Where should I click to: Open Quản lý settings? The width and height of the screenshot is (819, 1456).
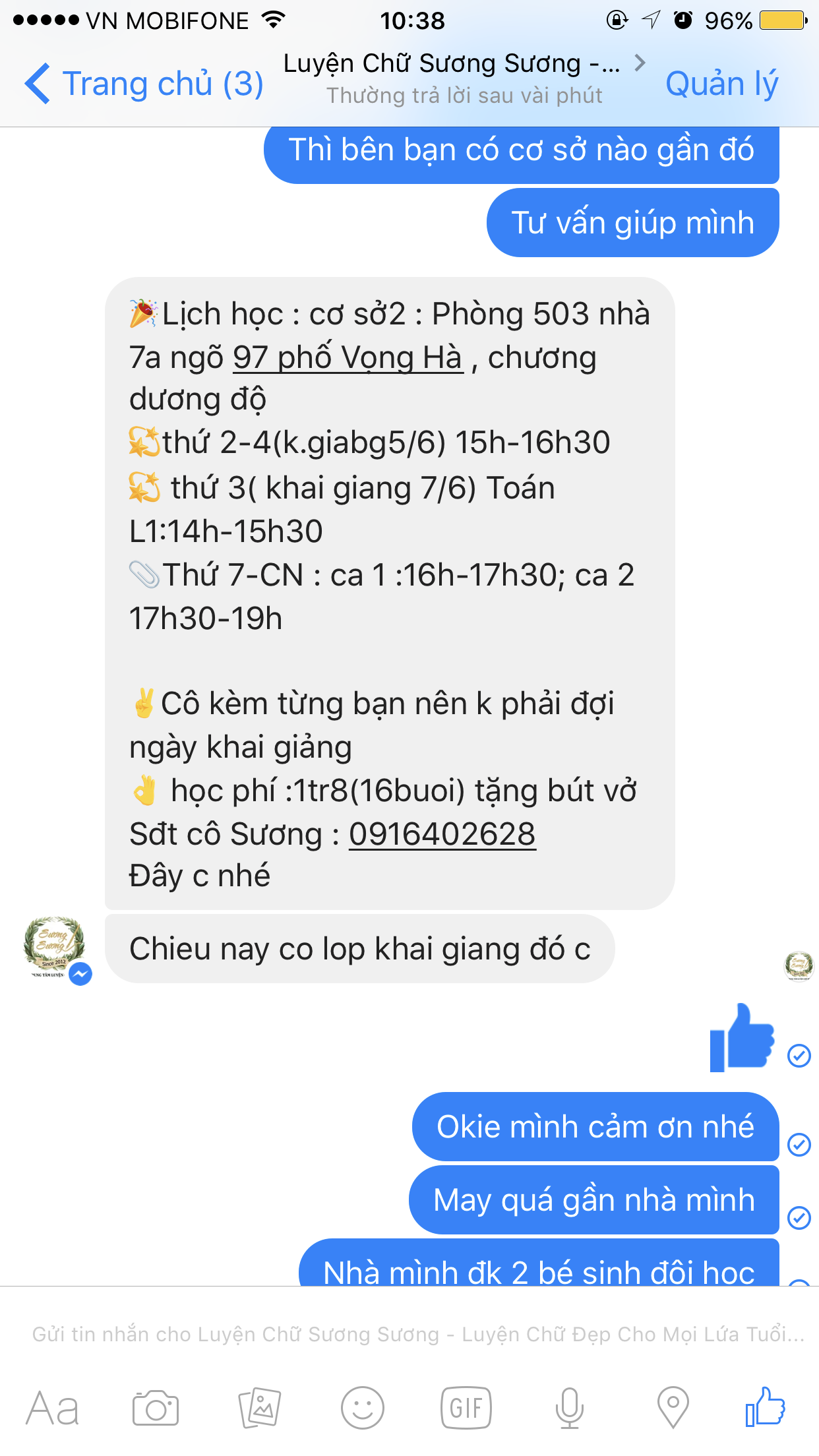[721, 84]
